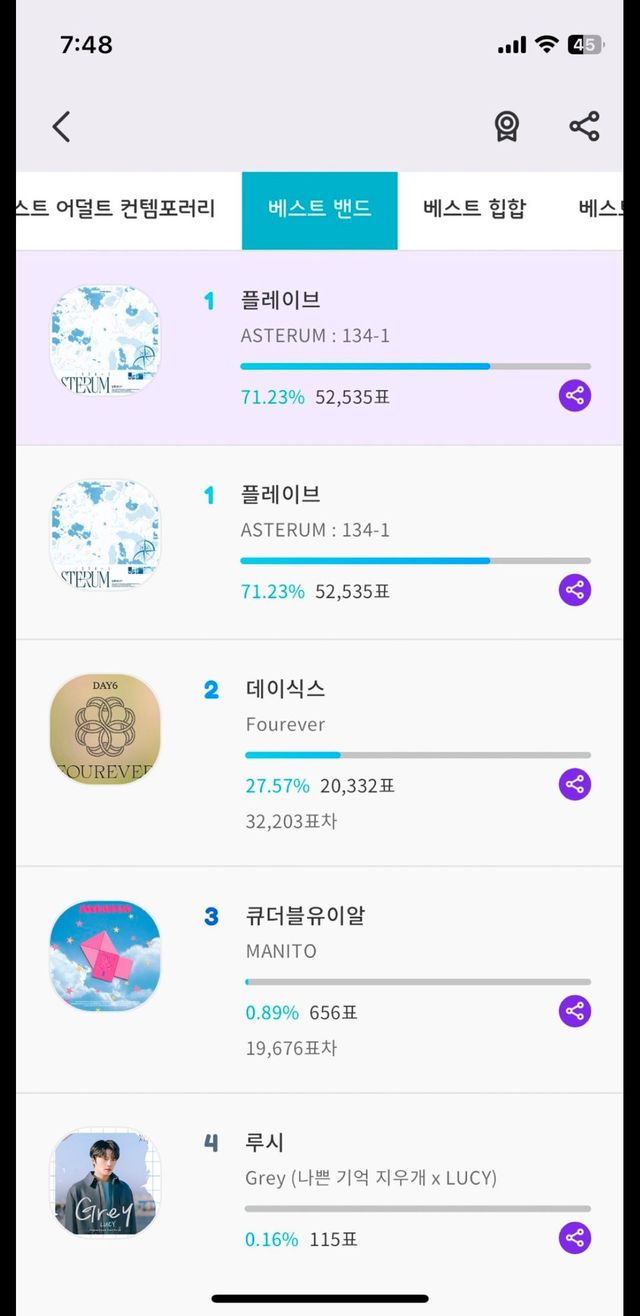Select the 베스트 밴드 tab
The image size is (640, 1316).
tap(320, 209)
